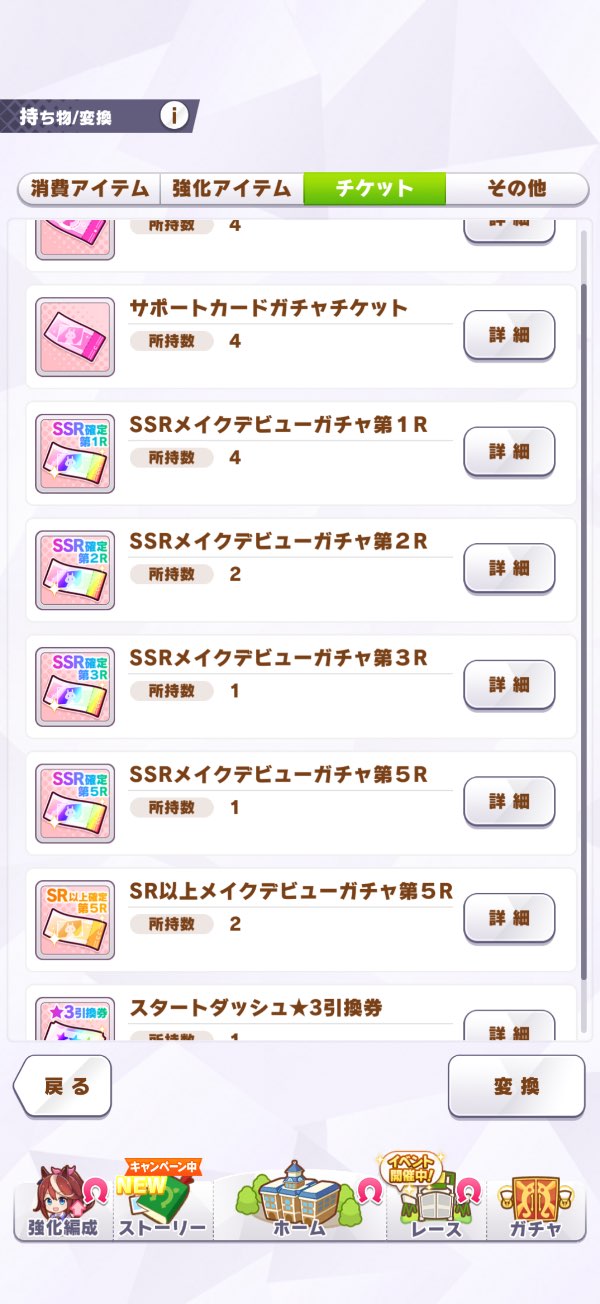The height and width of the screenshot is (1304, 600).
Task: Open 詳細 for SR以上メイクデビューガチャ第5R
Action: 509,917
